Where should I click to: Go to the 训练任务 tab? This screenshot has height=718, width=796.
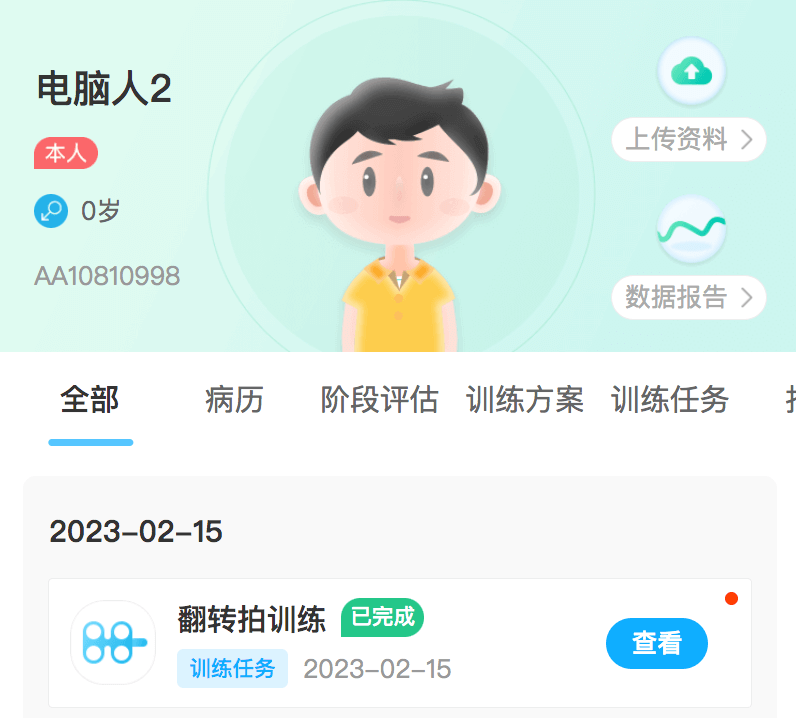(670, 401)
